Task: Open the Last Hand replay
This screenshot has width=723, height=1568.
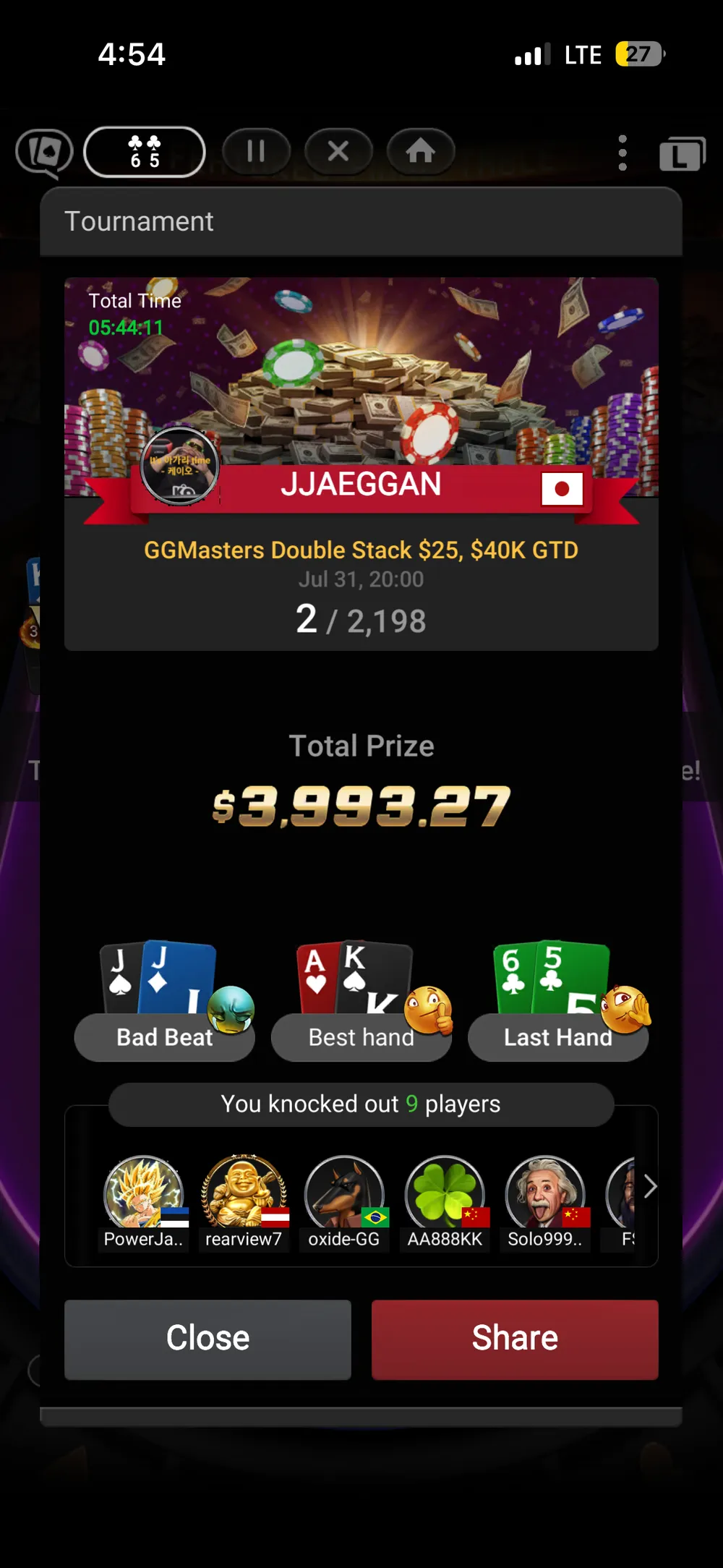Action: pyautogui.click(x=557, y=1036)
